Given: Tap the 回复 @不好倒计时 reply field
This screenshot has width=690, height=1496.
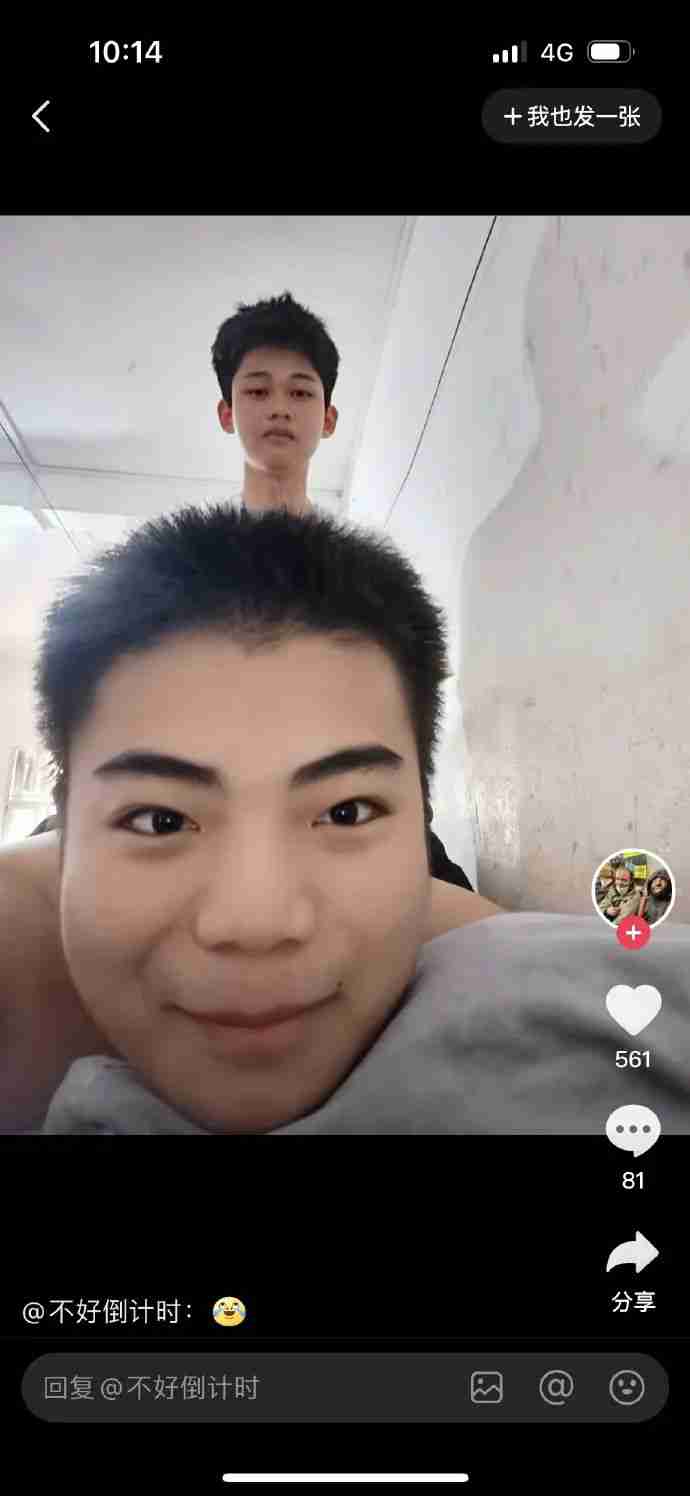Looking at the screenshot, I should click(240, 1387).
